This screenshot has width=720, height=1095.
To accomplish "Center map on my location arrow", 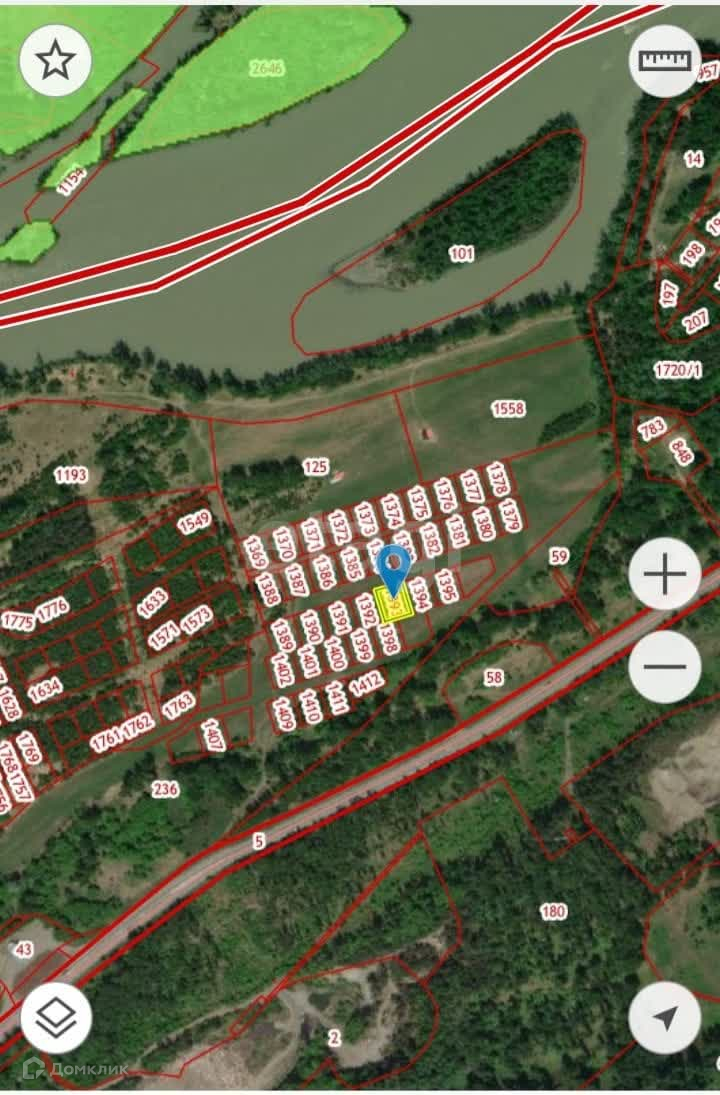I will point(665,1018).
